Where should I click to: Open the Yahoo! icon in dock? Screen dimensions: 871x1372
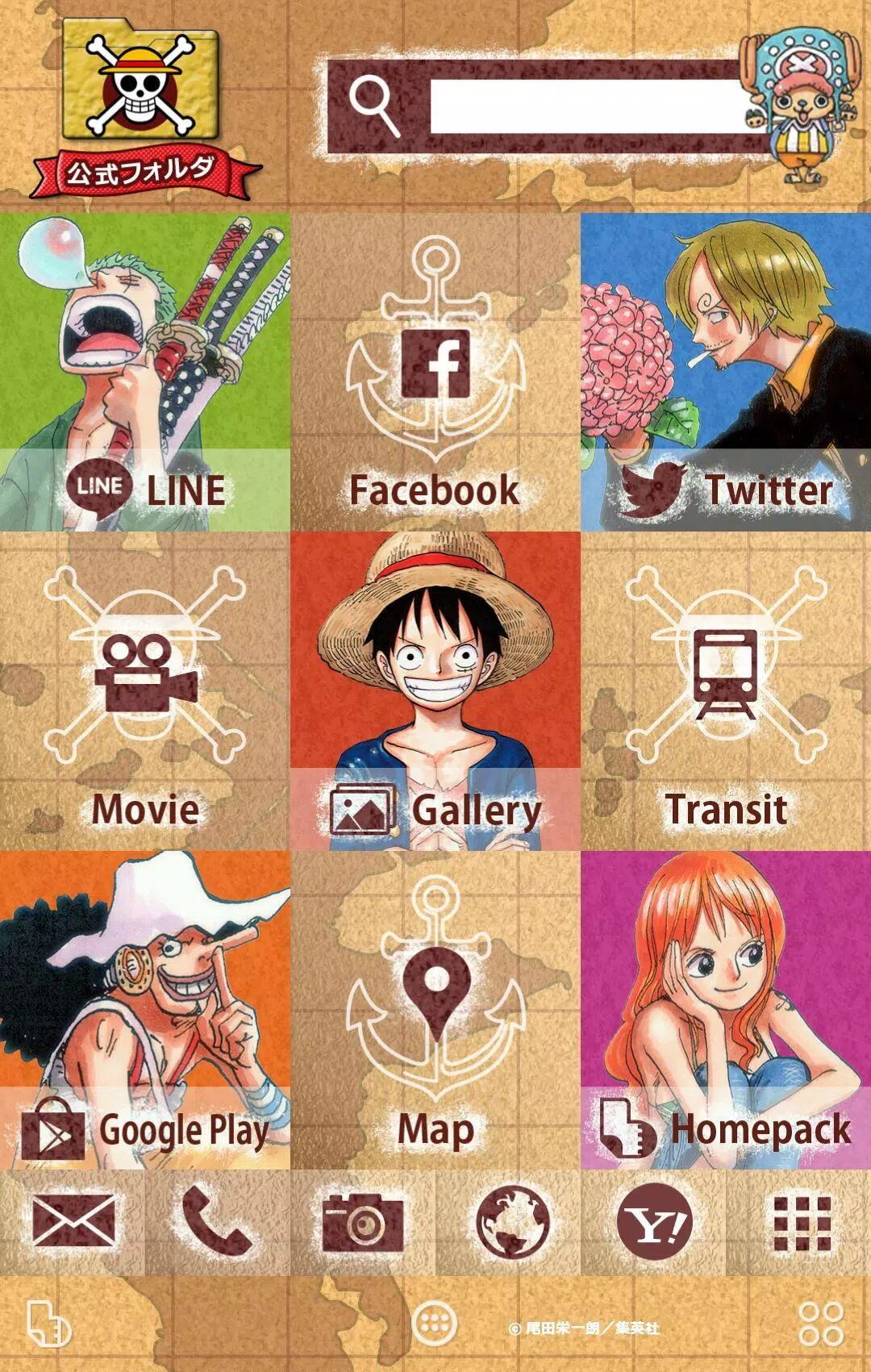point(655,1223)
